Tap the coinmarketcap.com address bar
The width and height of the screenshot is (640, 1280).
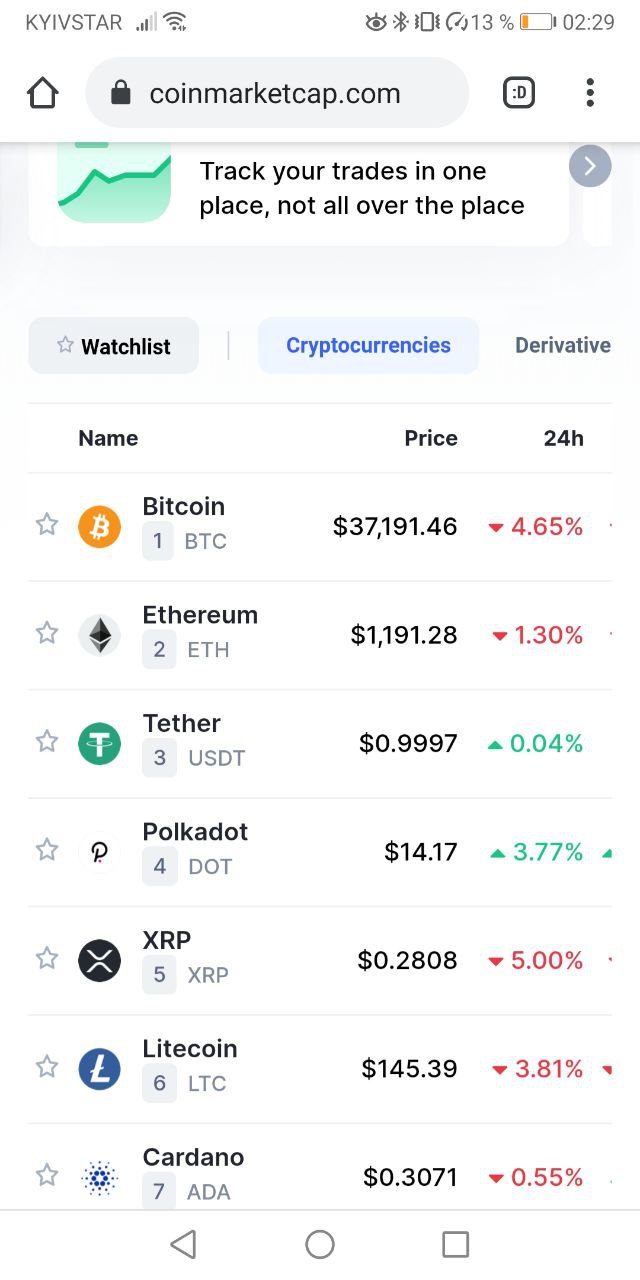[x=277, y=93]
